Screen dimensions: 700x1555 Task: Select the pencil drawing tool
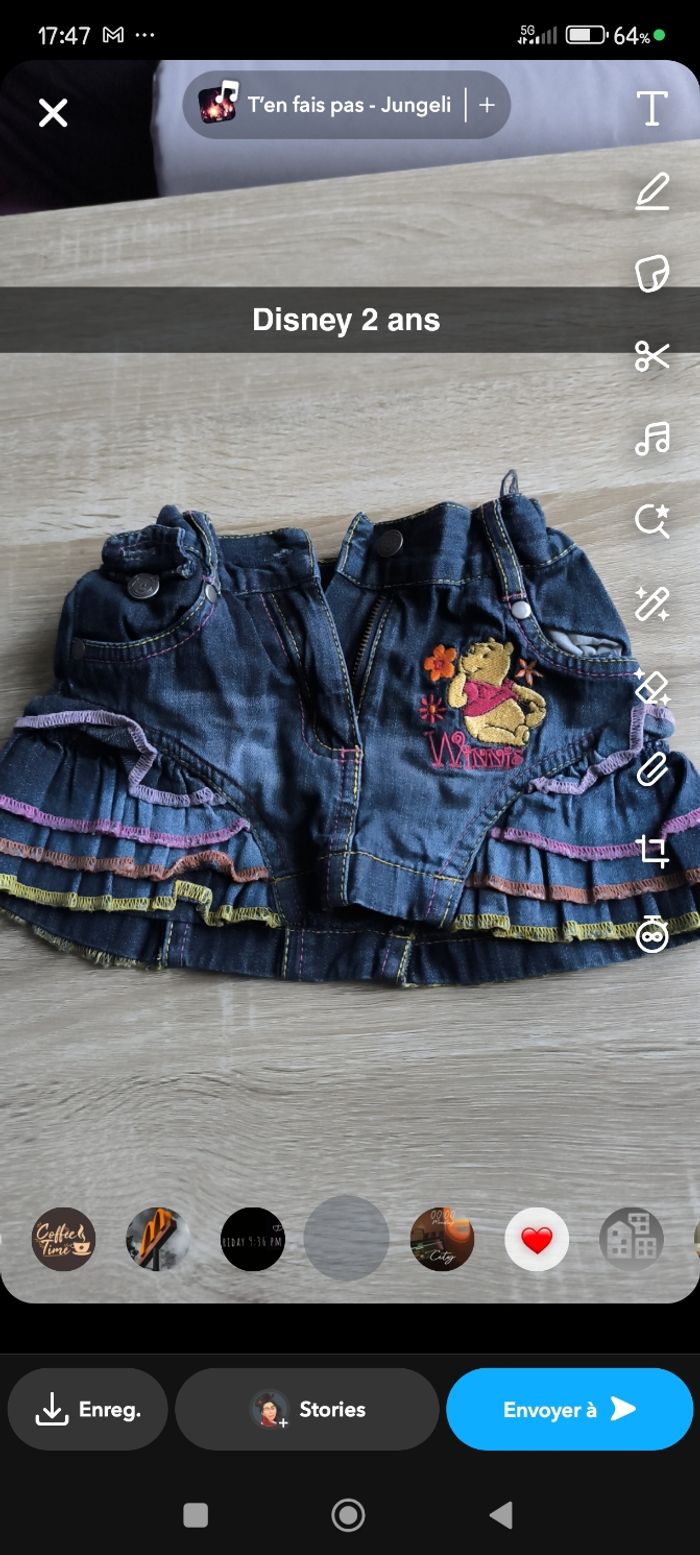(x=652, y=191)
